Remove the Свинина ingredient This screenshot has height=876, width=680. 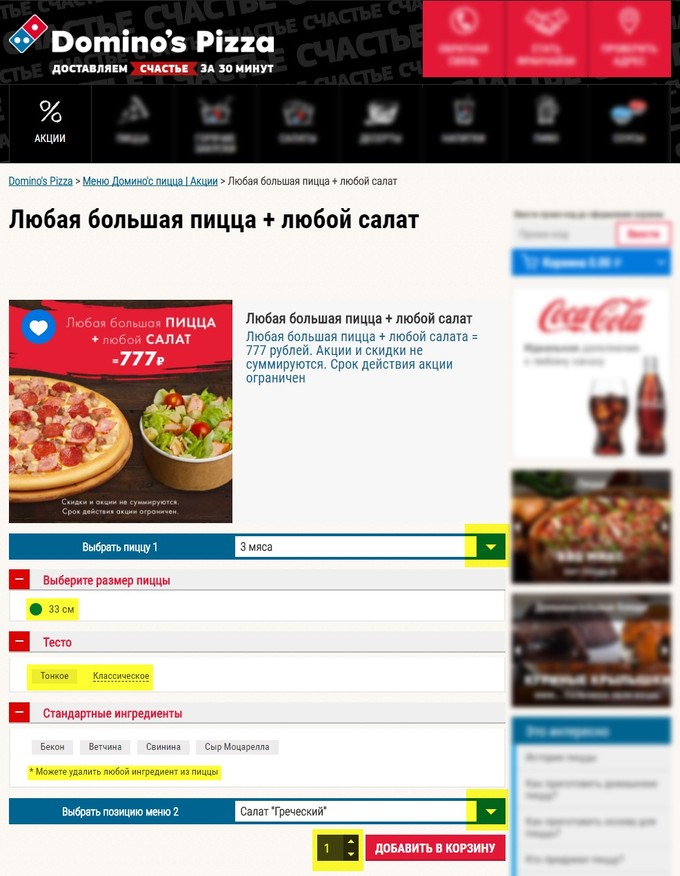[x=163, y=747]
